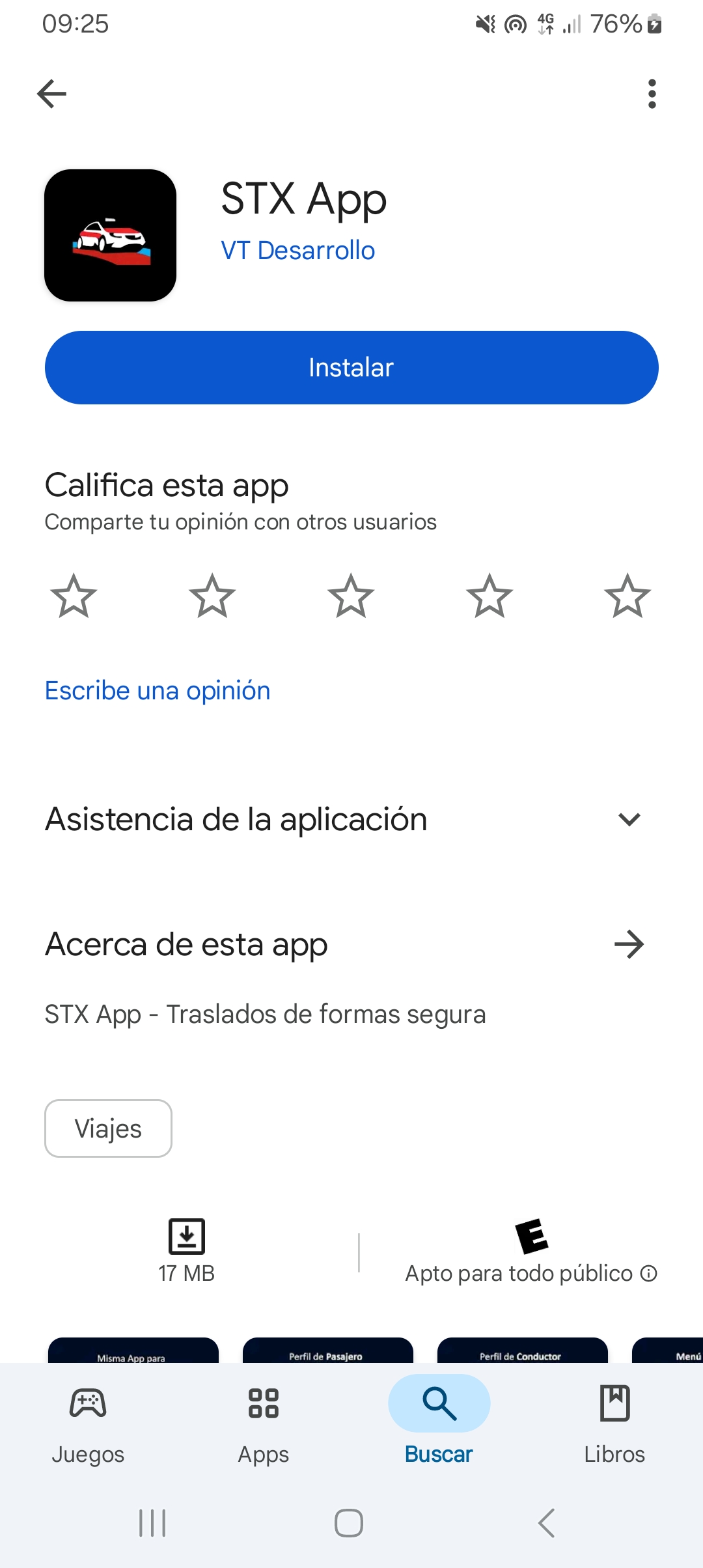Open Acerca de esta app details

351,944
